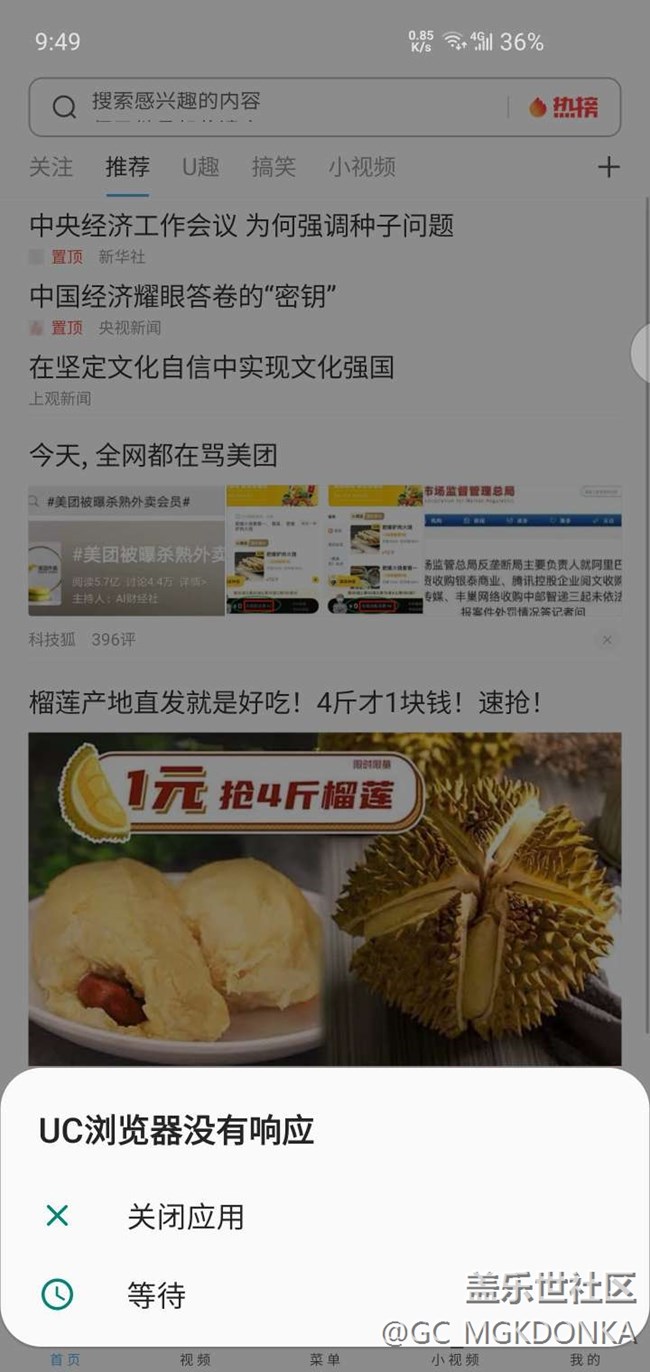Open the 菜单 bottom tab
650x1372 pixels.
click(325, 1359)
